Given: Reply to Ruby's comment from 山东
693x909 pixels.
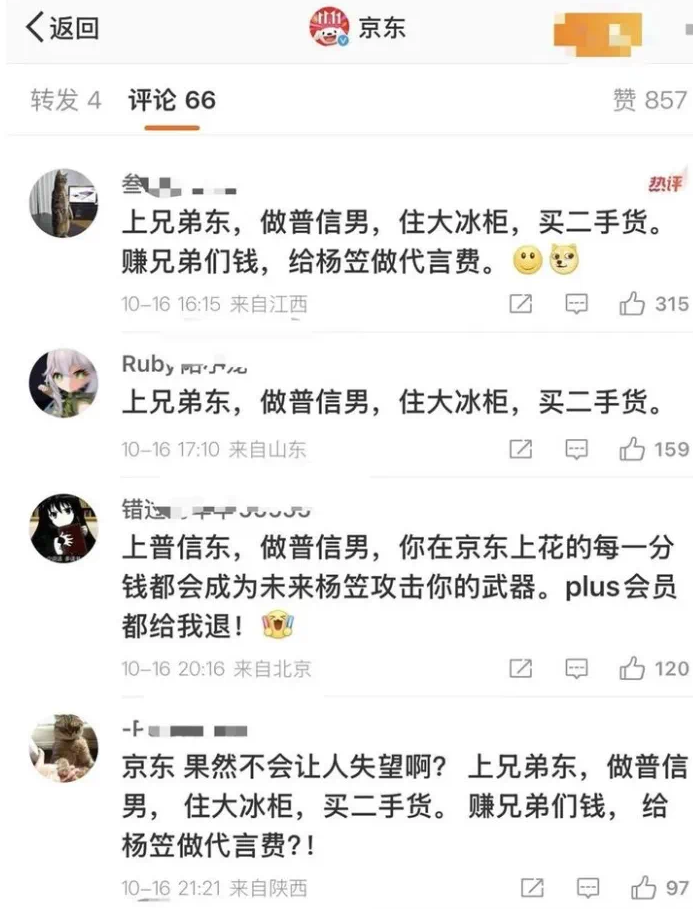Looking at the screenshot, I should pyautogui.click(x=577, y=450).
